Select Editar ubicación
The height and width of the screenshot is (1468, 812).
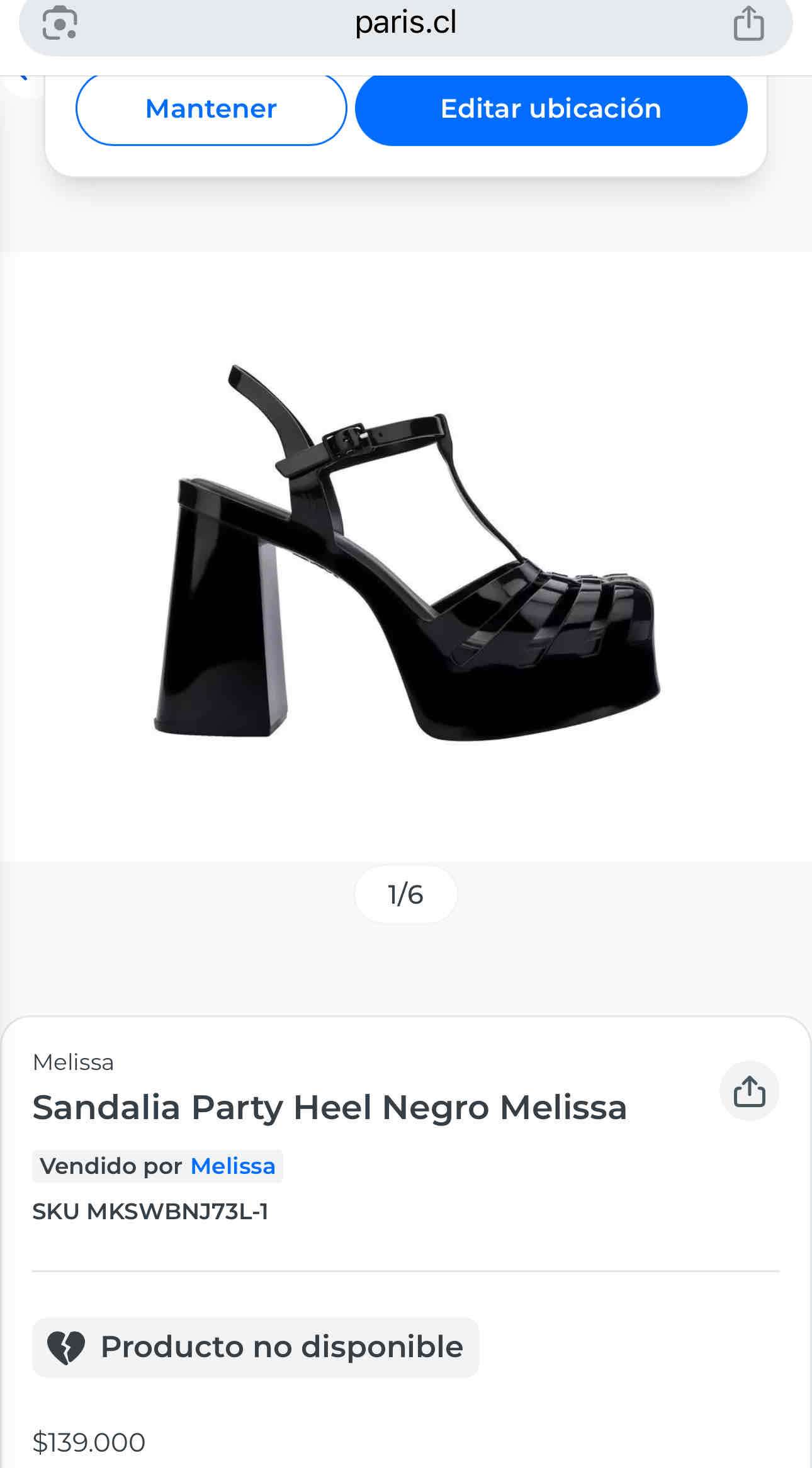coord(551,108)
